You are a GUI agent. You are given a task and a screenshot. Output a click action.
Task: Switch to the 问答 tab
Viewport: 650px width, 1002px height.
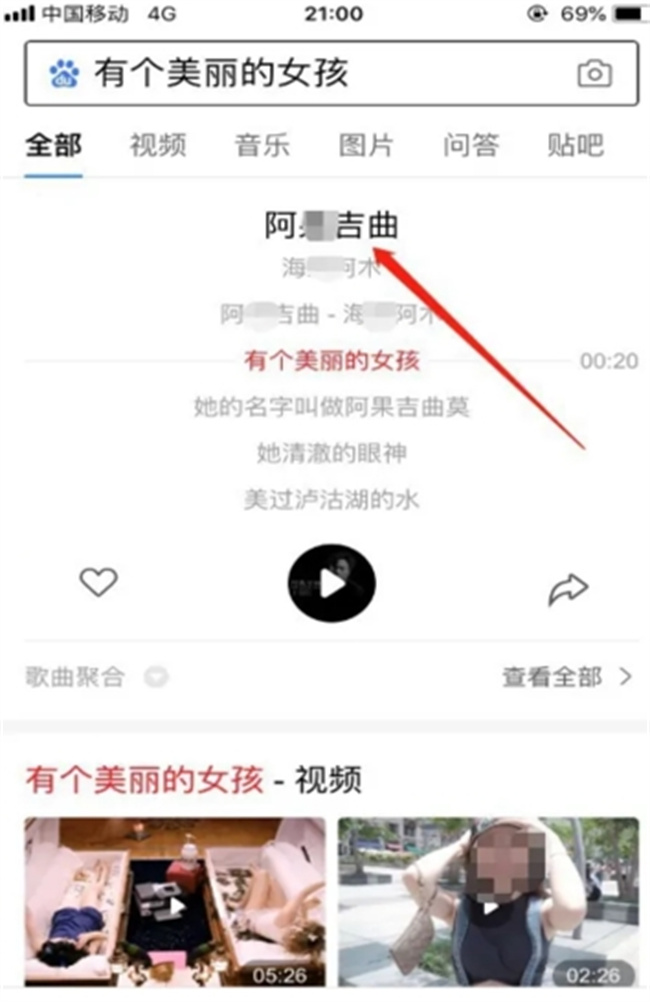pos(470,145)
